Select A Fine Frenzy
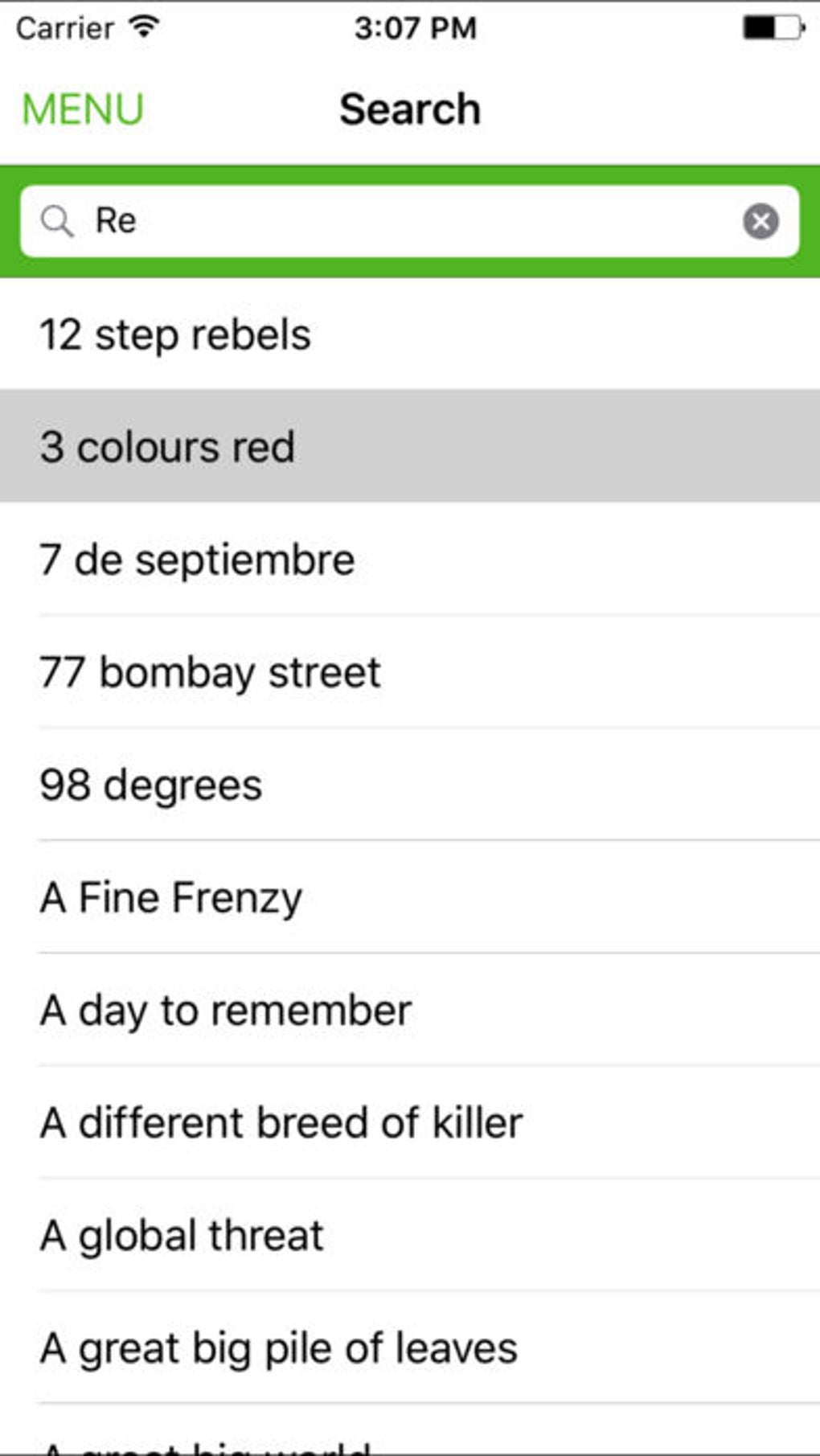The height and width of the screenshot is (1456, 820). click(x=410, y=896)
